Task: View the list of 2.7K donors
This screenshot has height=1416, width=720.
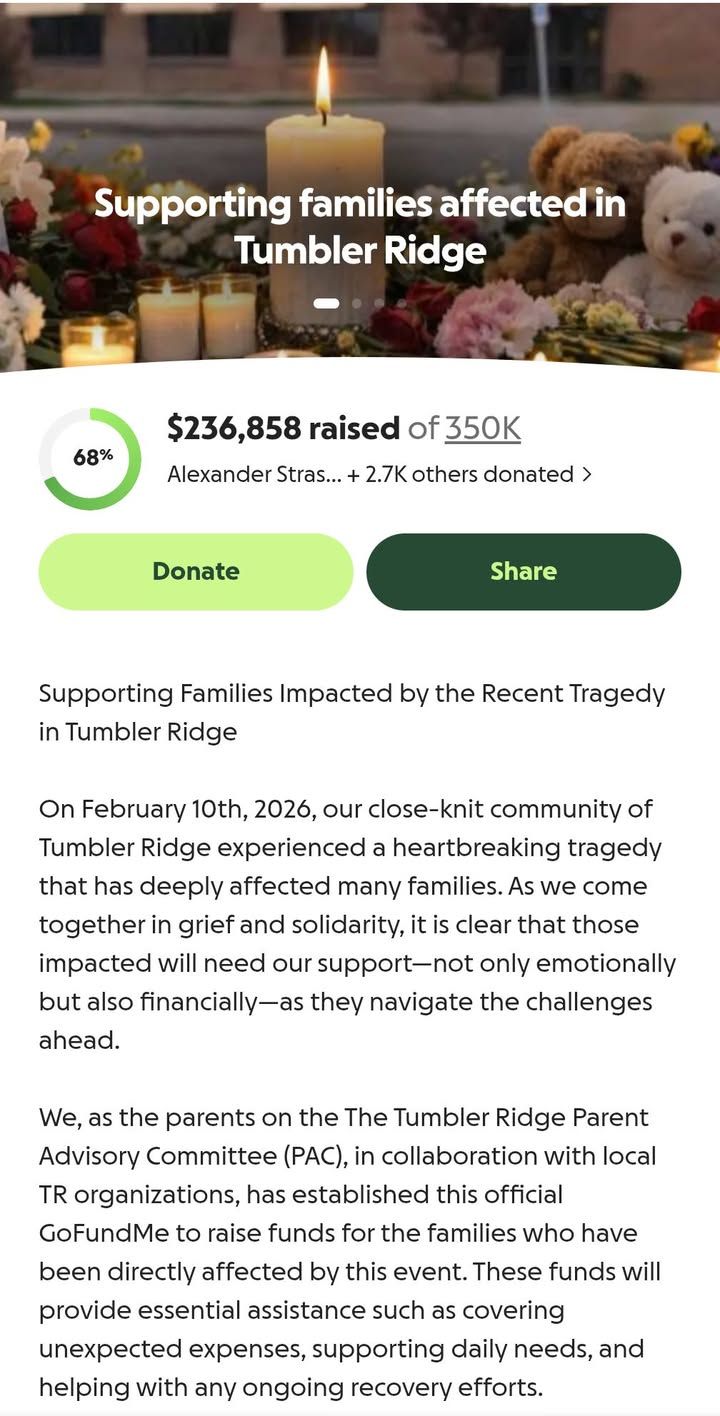Action: pyautogui.click(x=380, y=474)
